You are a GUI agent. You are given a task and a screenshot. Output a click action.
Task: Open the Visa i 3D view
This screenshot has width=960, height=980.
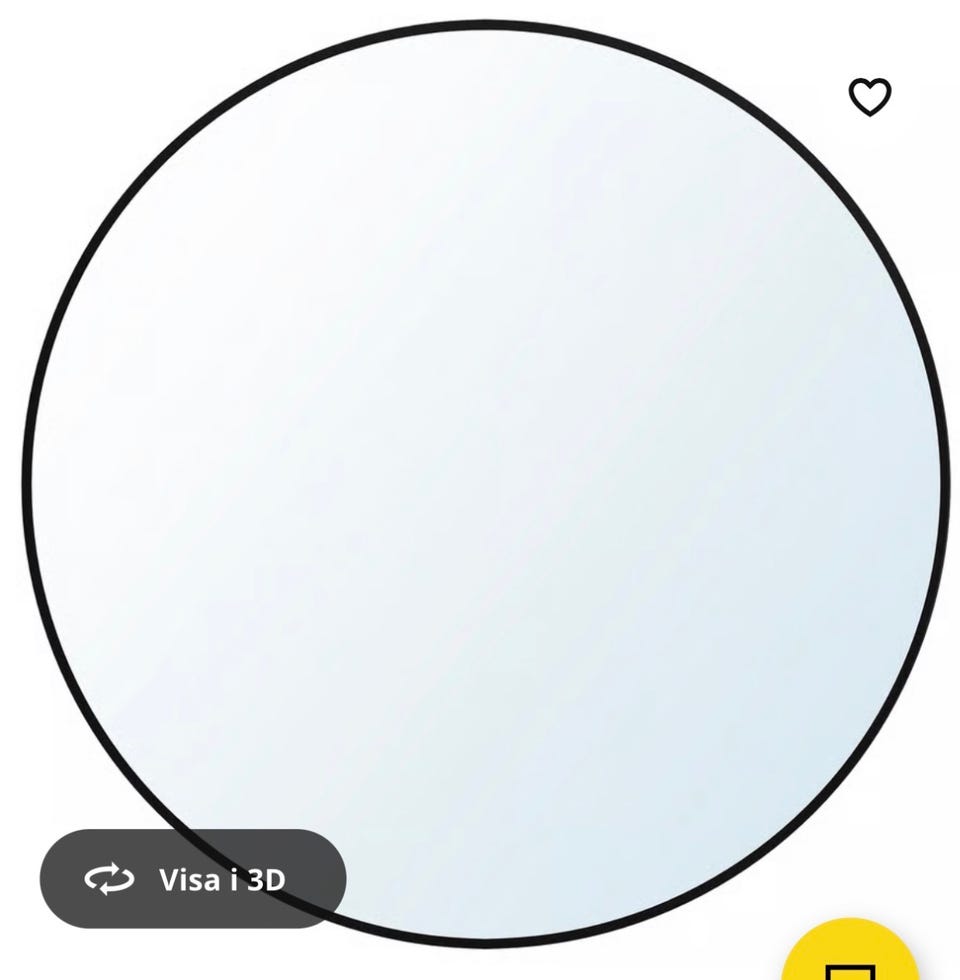193,879
